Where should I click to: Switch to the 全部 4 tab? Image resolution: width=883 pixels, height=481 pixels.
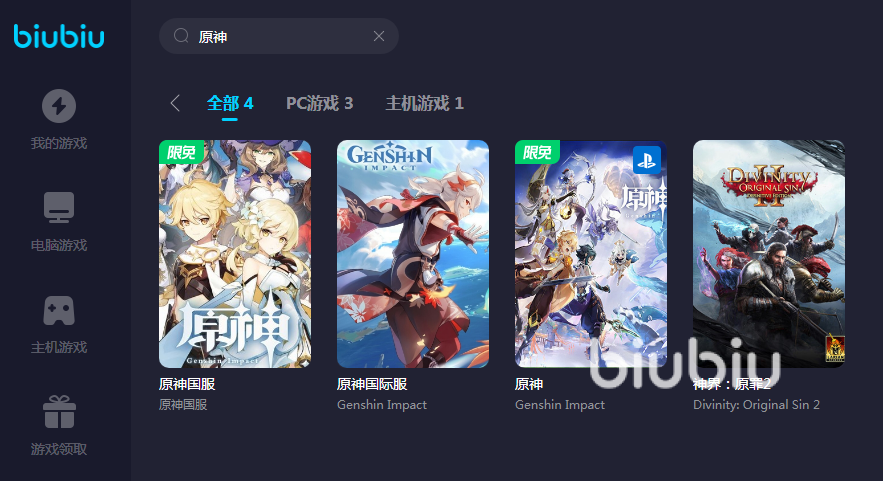click(230, 103)
